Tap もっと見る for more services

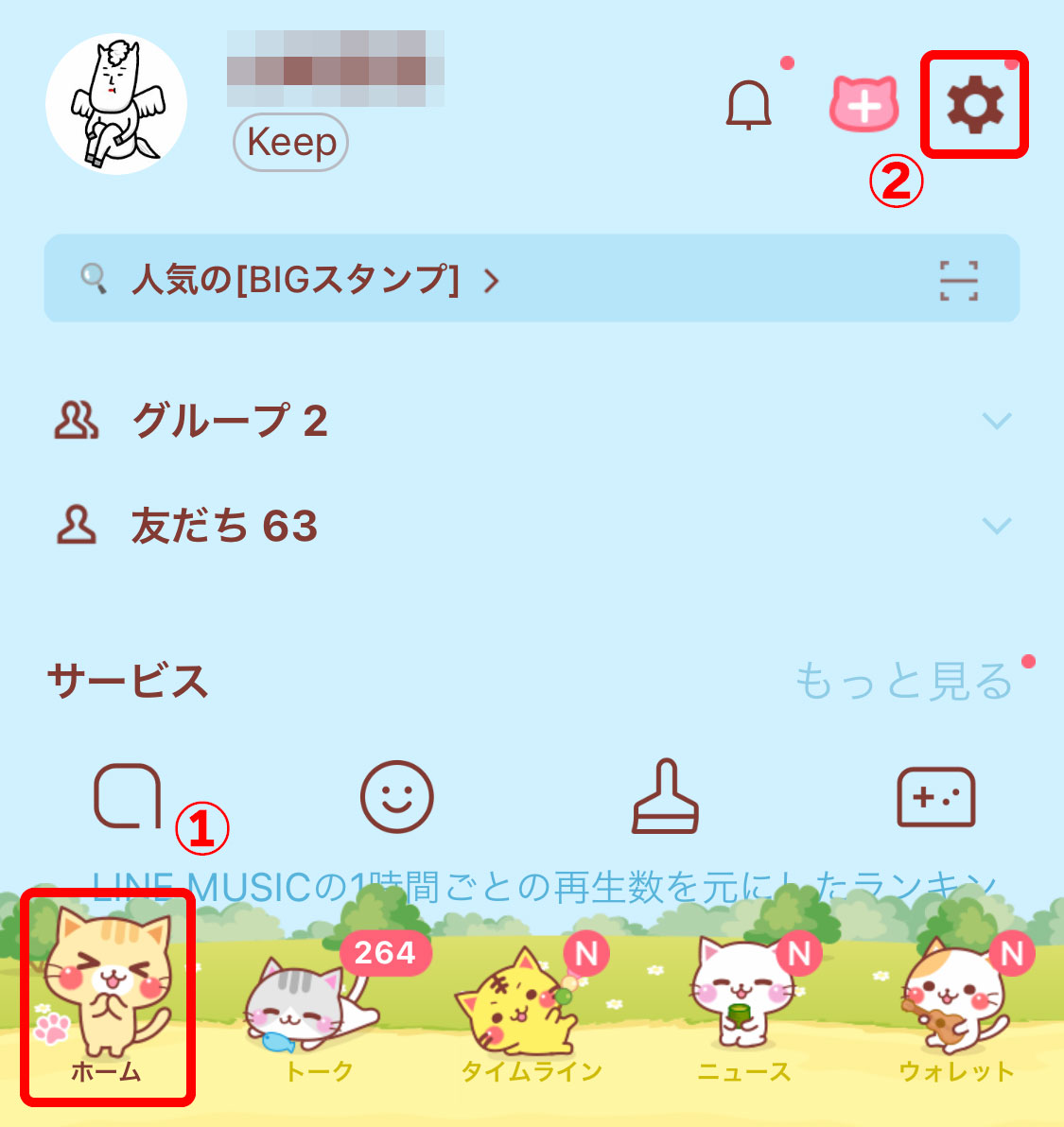(x=903, y=682)
